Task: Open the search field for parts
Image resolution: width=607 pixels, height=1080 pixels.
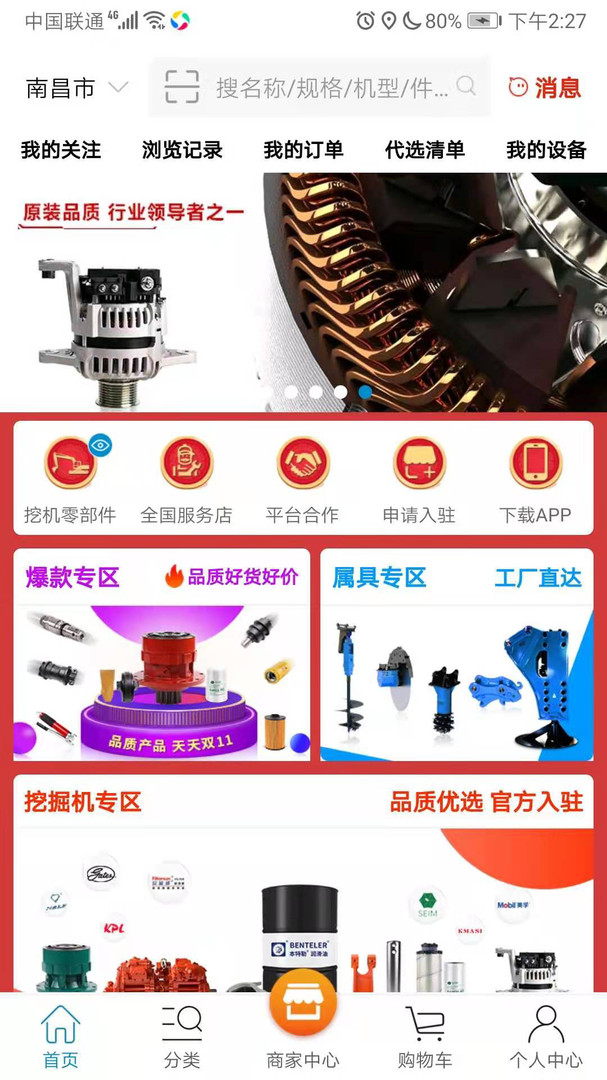Action: [330, 88]
